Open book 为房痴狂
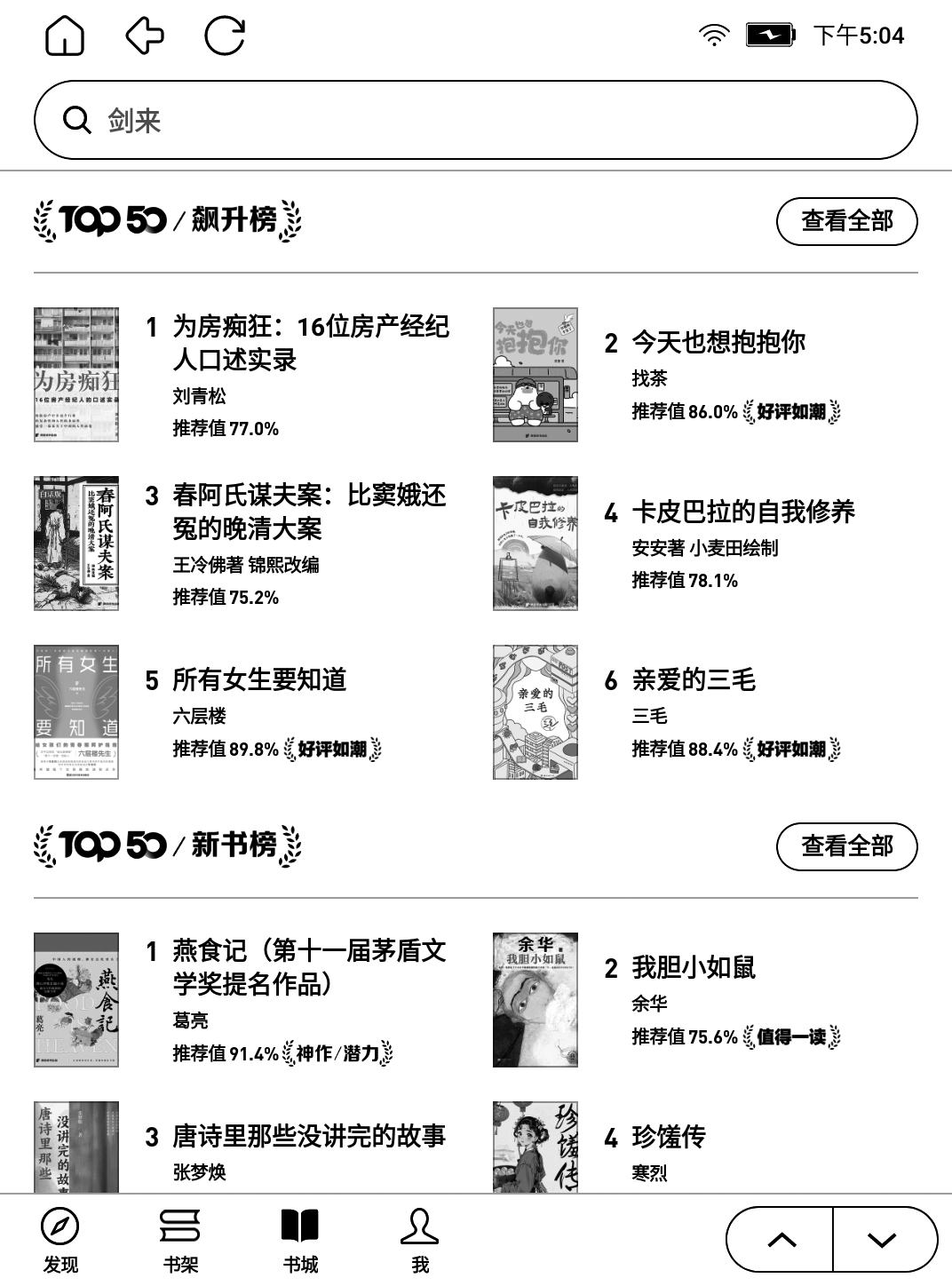This screenshot has height=1286, width=952. (311, 343)
